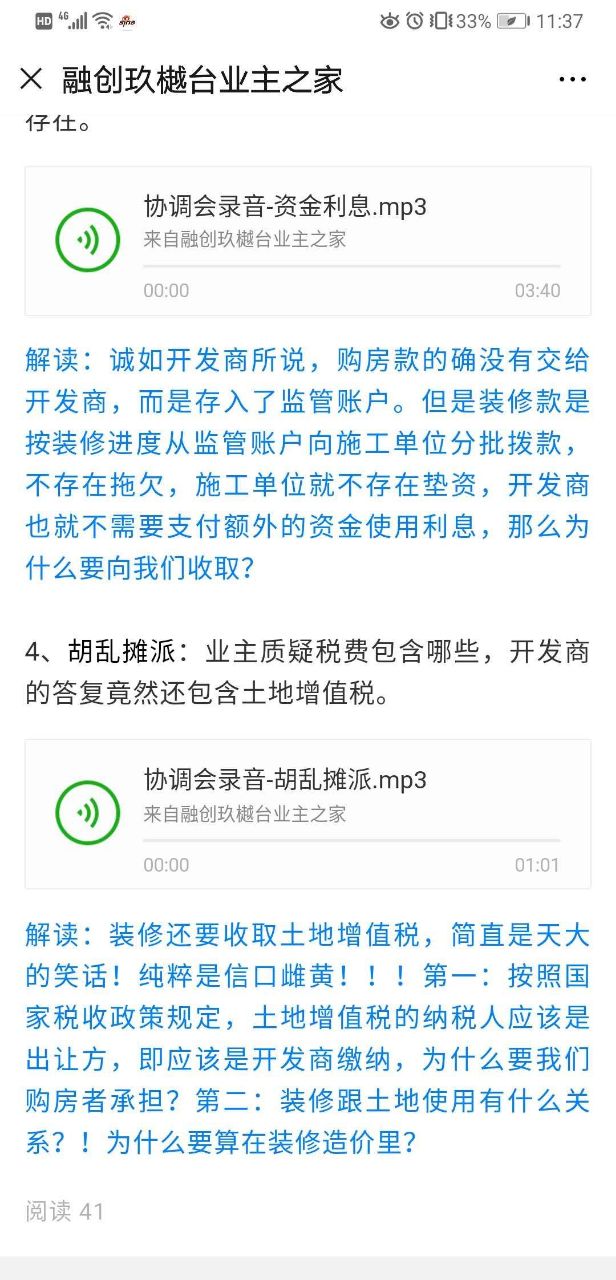The width and height of the screenshot is (616, 1280).
Task: Seek within the 胡乱摊派 audio progress bar
Action: 351,840
